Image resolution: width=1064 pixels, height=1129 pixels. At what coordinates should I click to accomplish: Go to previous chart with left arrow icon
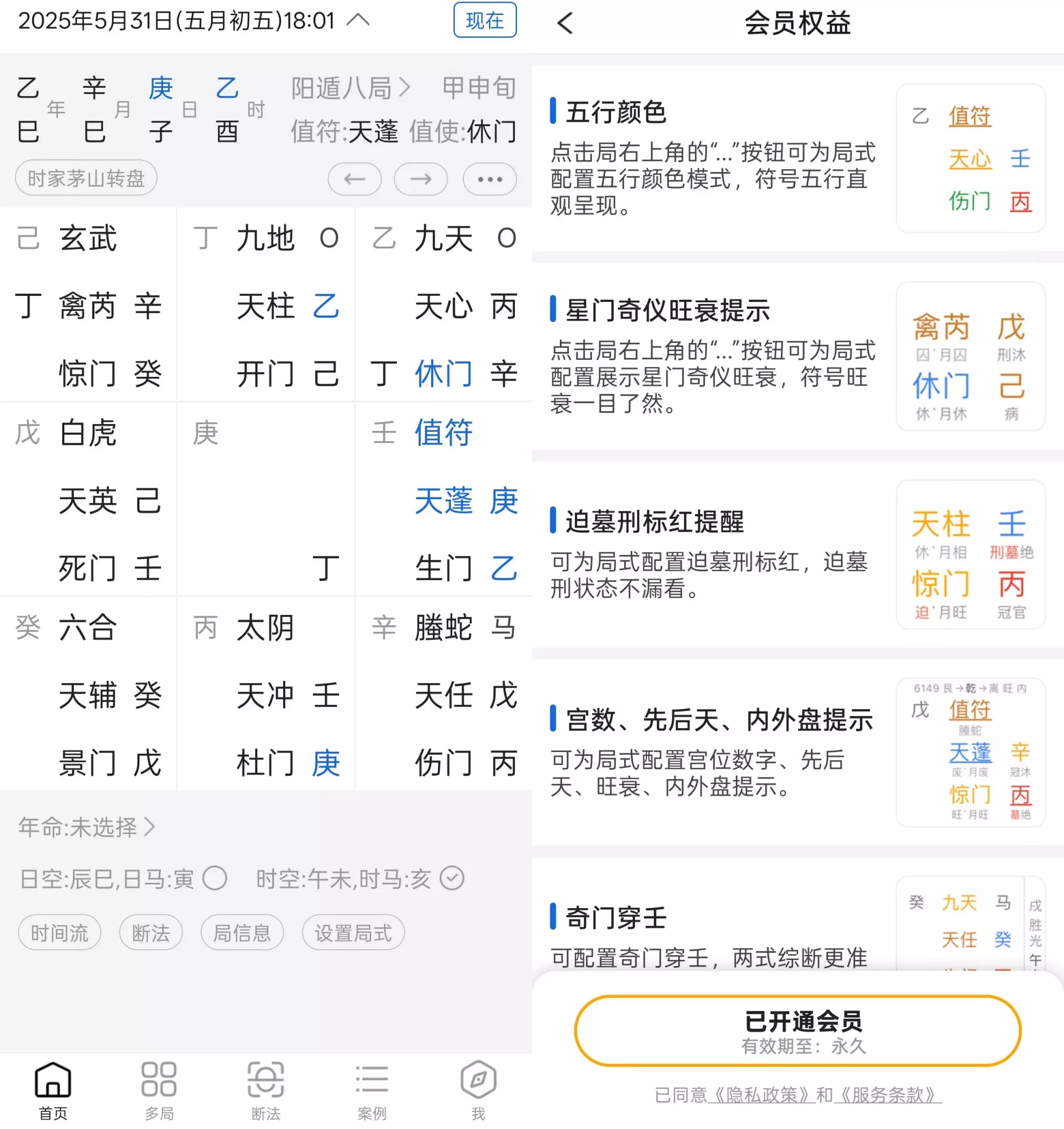[x=354, y=179]
